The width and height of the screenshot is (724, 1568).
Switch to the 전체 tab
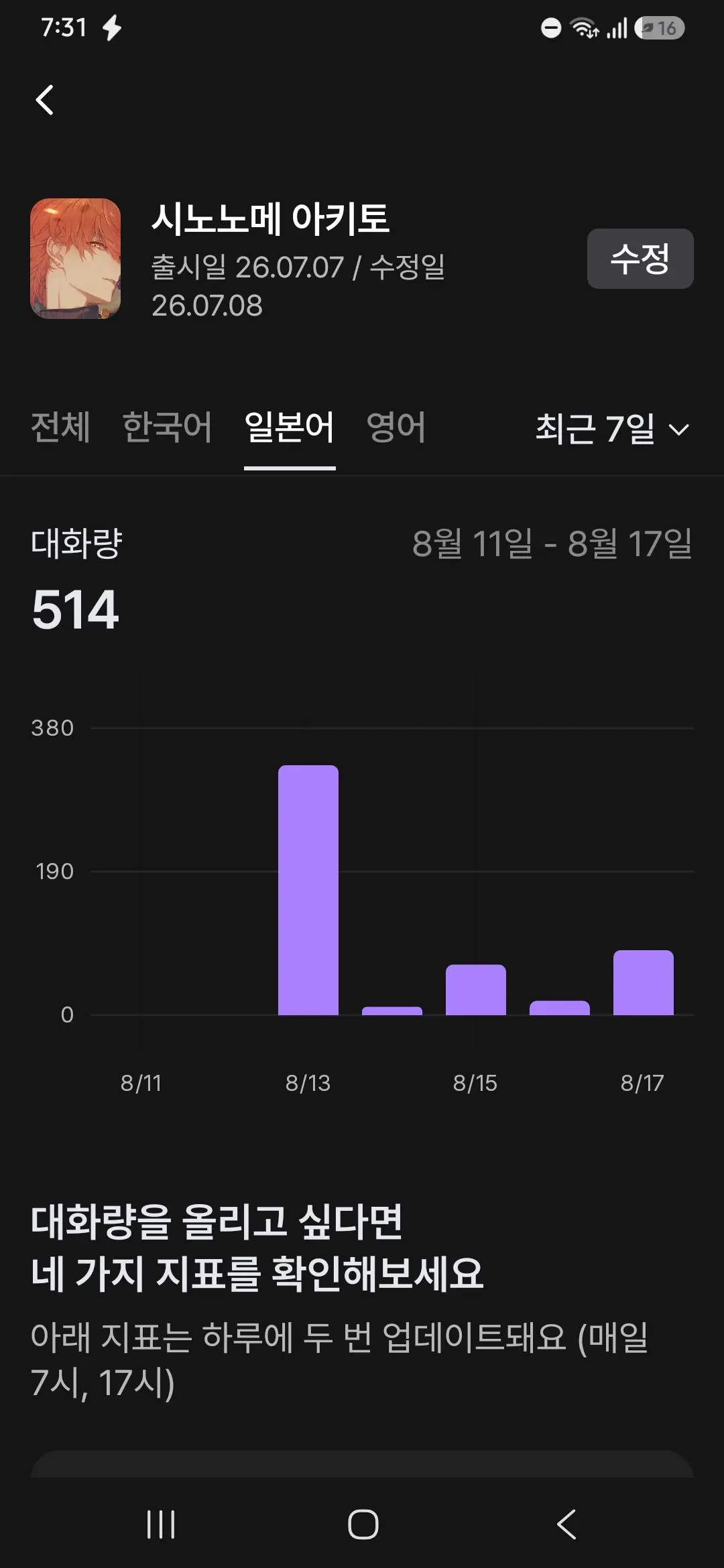[60, 428]
